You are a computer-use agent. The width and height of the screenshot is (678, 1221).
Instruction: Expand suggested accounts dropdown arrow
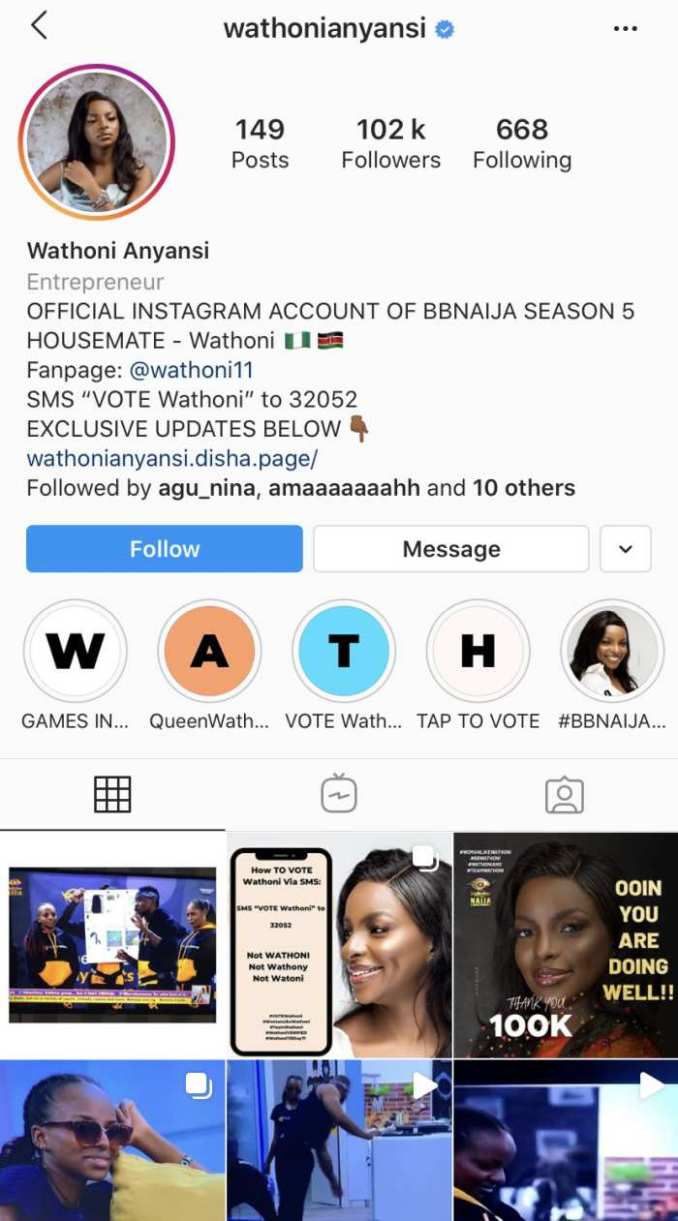tap(626, 549)
